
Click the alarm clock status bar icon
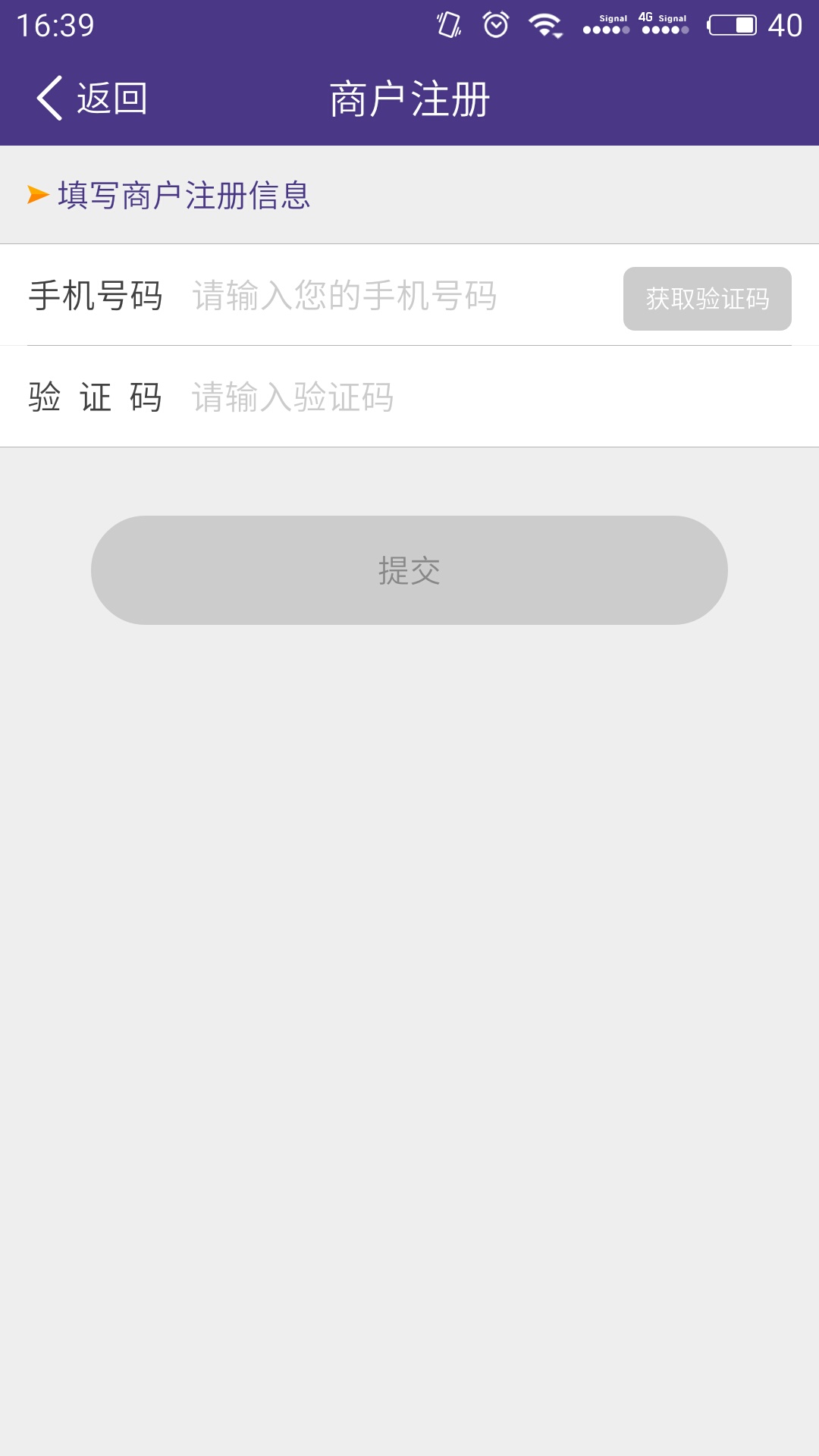click(x=495, y=24)
